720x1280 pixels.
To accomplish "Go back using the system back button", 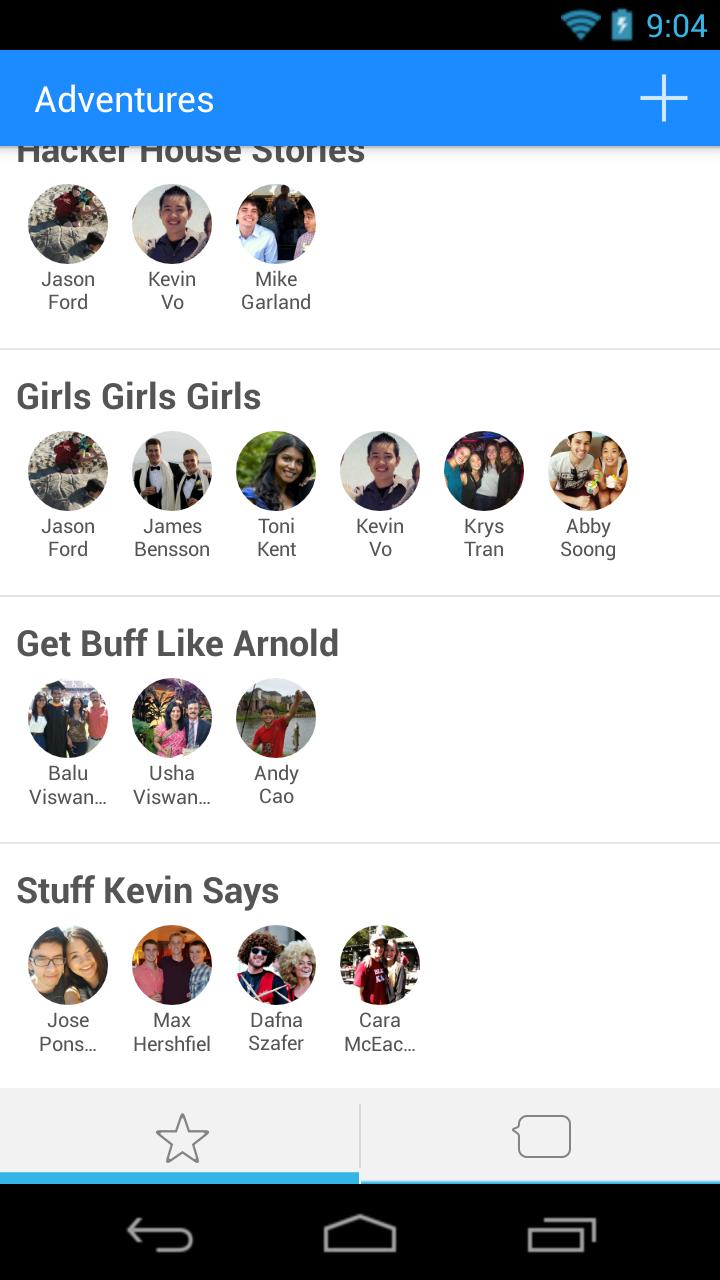I will click(x=160, y=1235).
